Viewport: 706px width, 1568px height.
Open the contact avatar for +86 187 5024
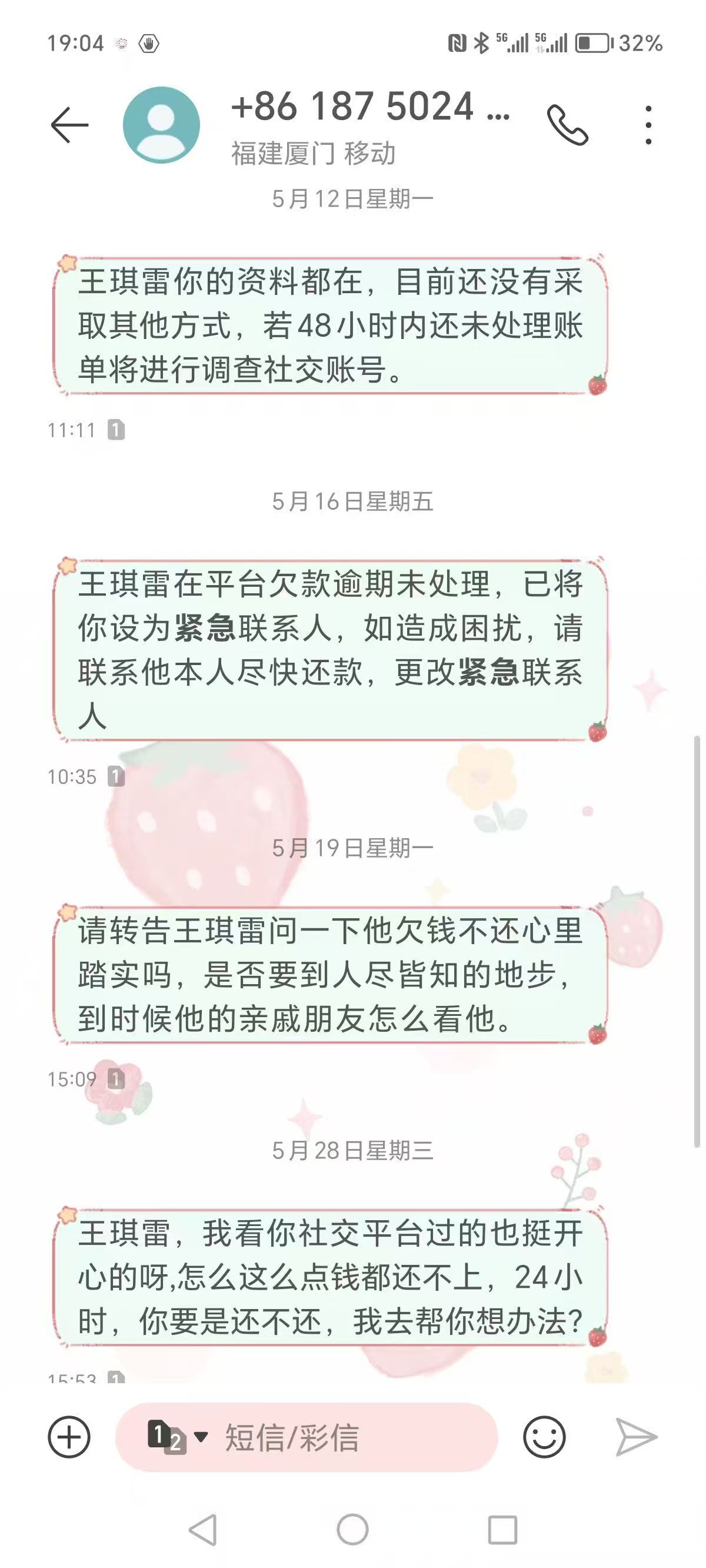point(161,125)
